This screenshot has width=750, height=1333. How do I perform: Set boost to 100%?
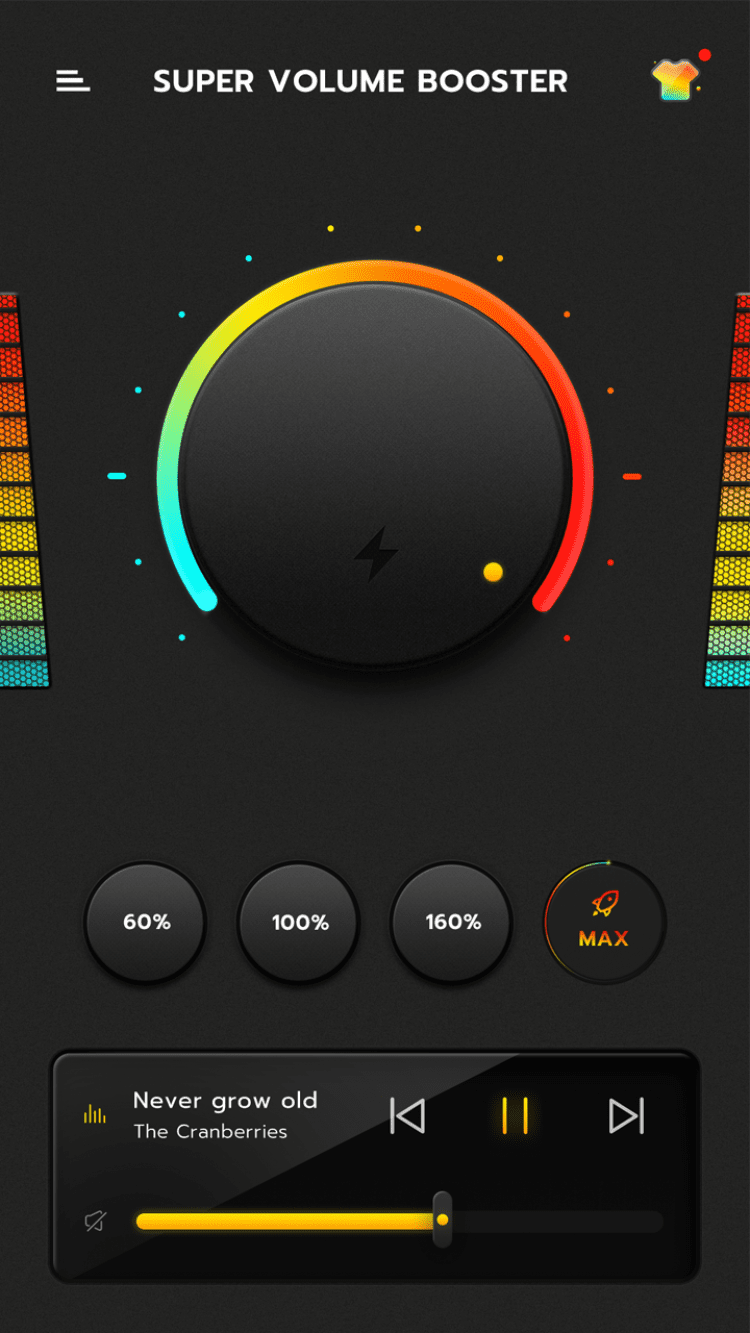tap(299, 922)
